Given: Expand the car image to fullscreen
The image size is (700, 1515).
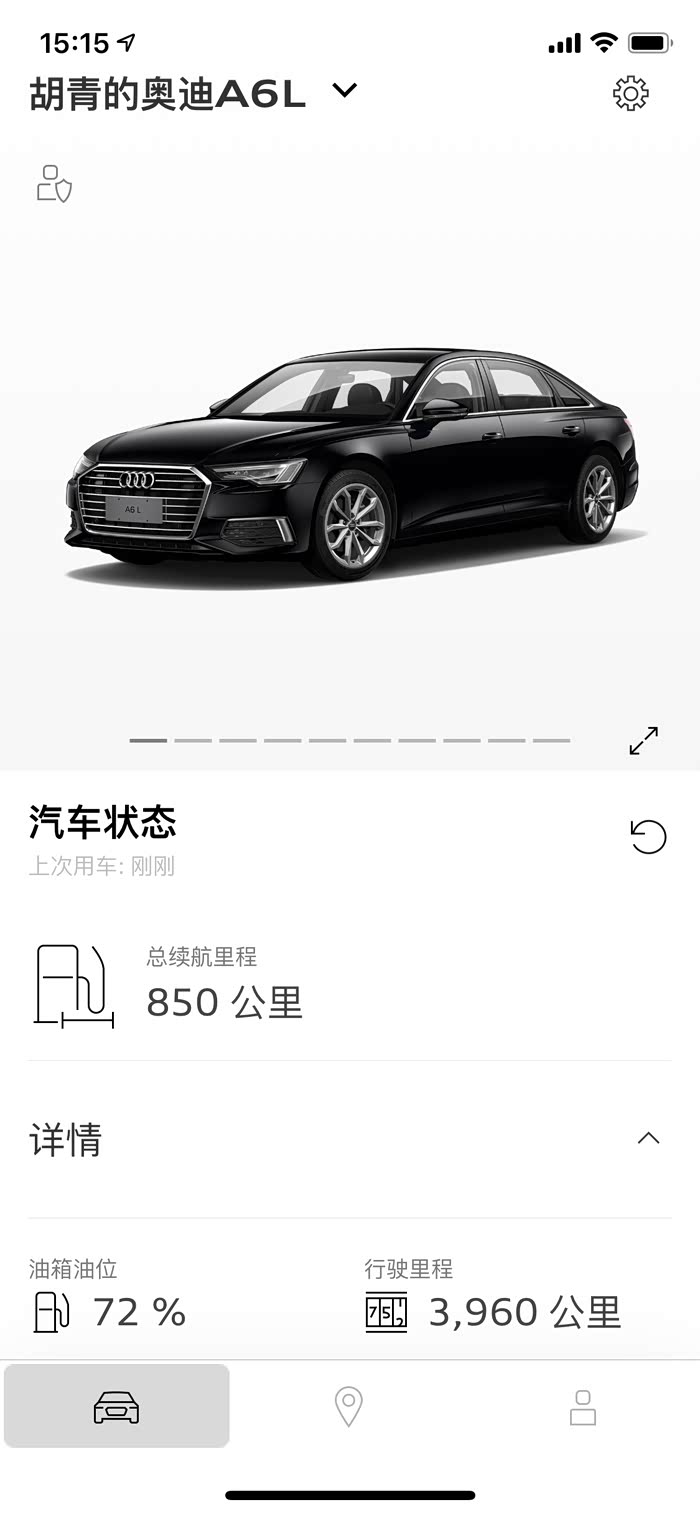Looking at the screenshot, I should 644,740.
